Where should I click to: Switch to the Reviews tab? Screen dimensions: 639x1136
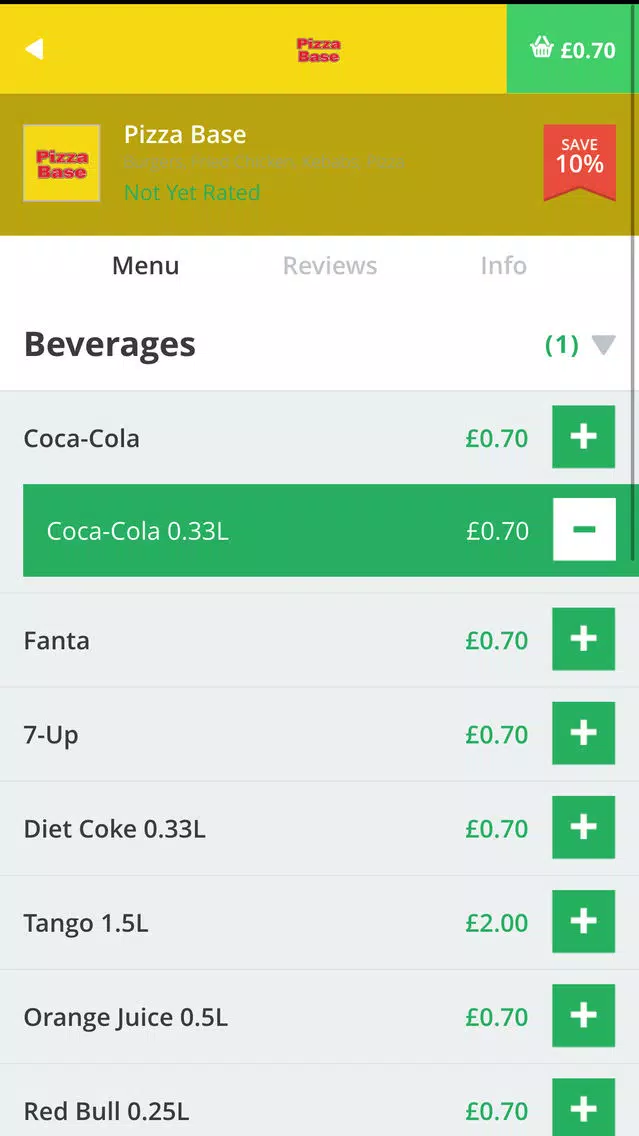coord(330,265)
